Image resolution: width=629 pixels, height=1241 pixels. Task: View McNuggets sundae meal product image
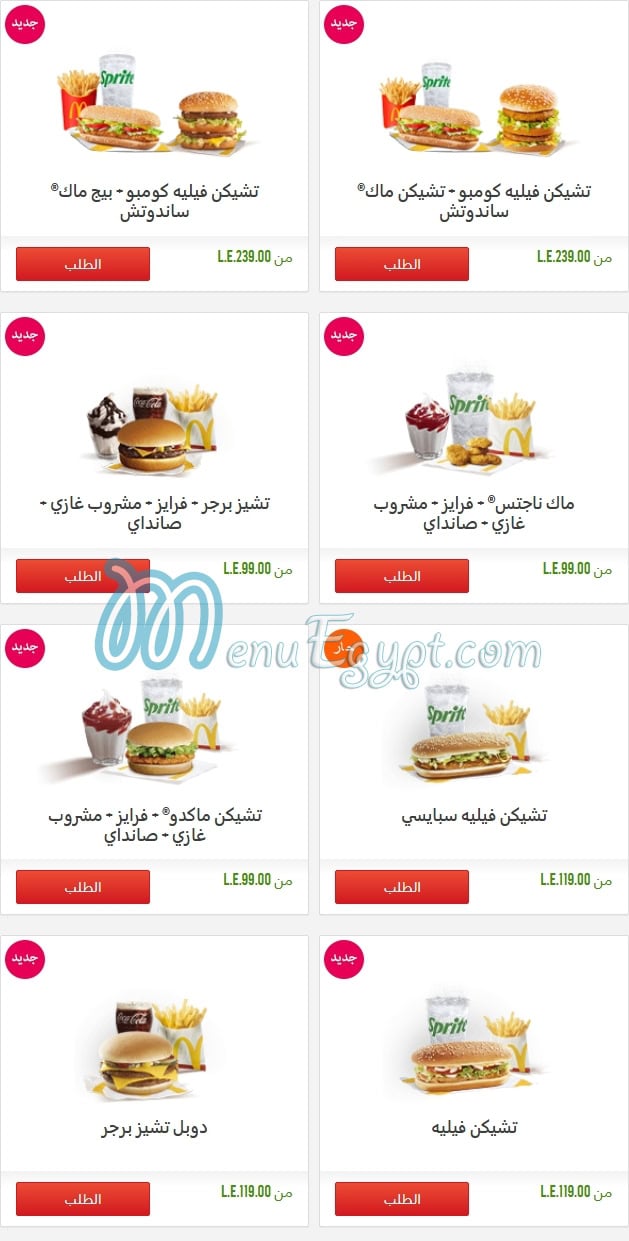(470, 420)
